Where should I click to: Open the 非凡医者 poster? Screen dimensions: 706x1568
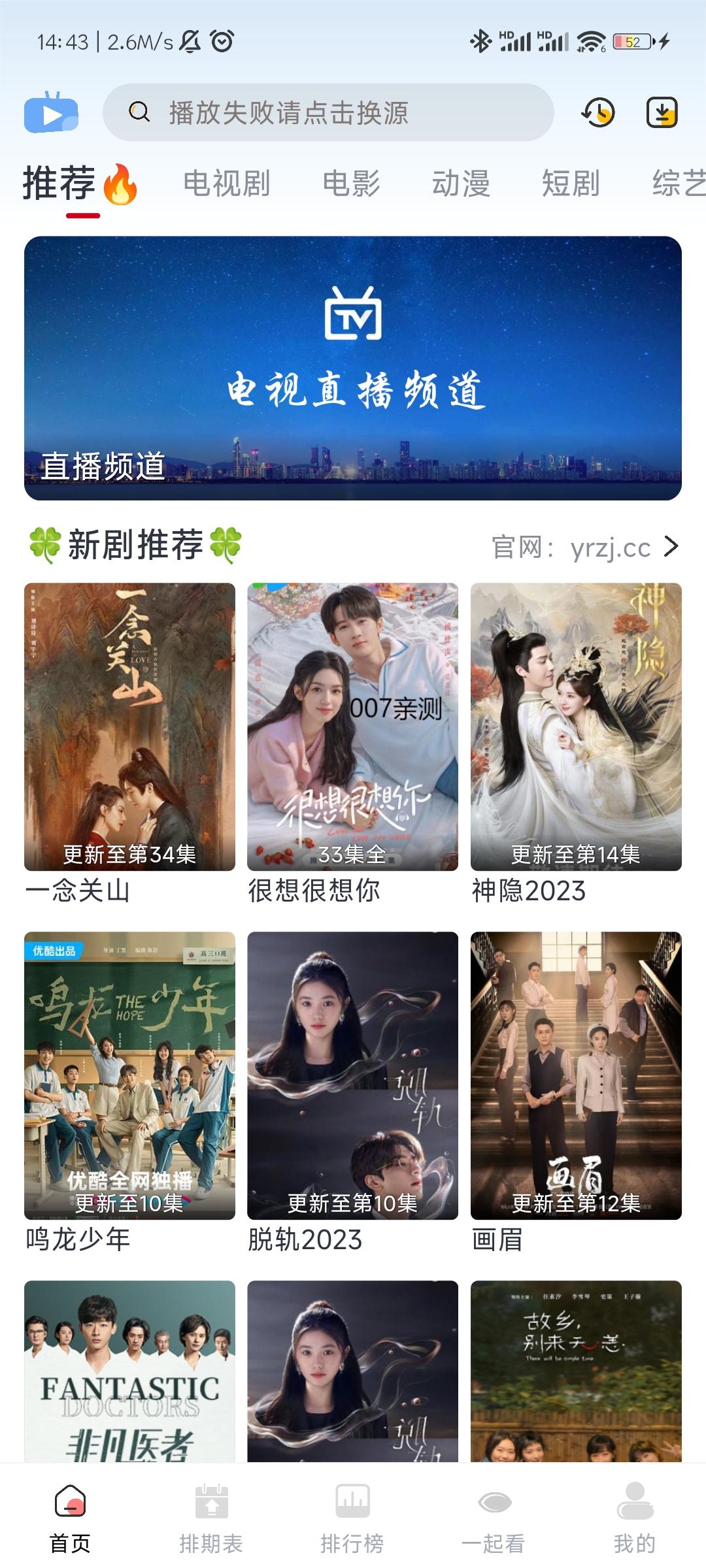(129, 1371)
